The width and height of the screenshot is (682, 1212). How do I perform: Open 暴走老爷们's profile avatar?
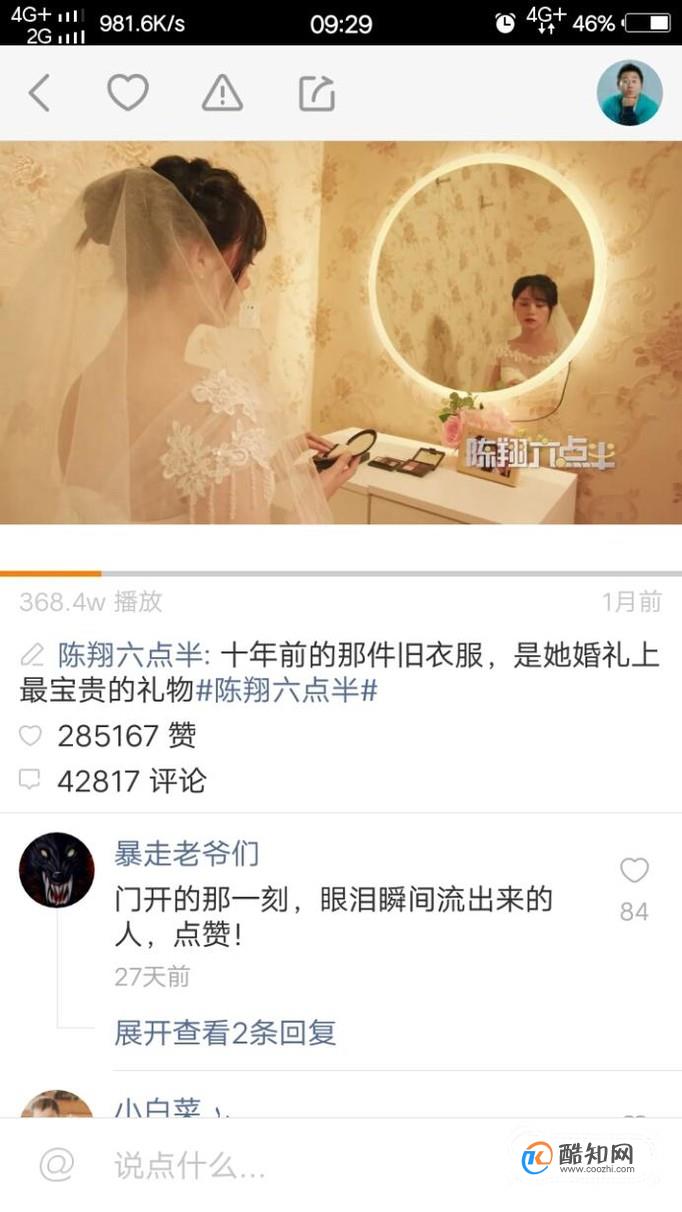click(57, 870)
